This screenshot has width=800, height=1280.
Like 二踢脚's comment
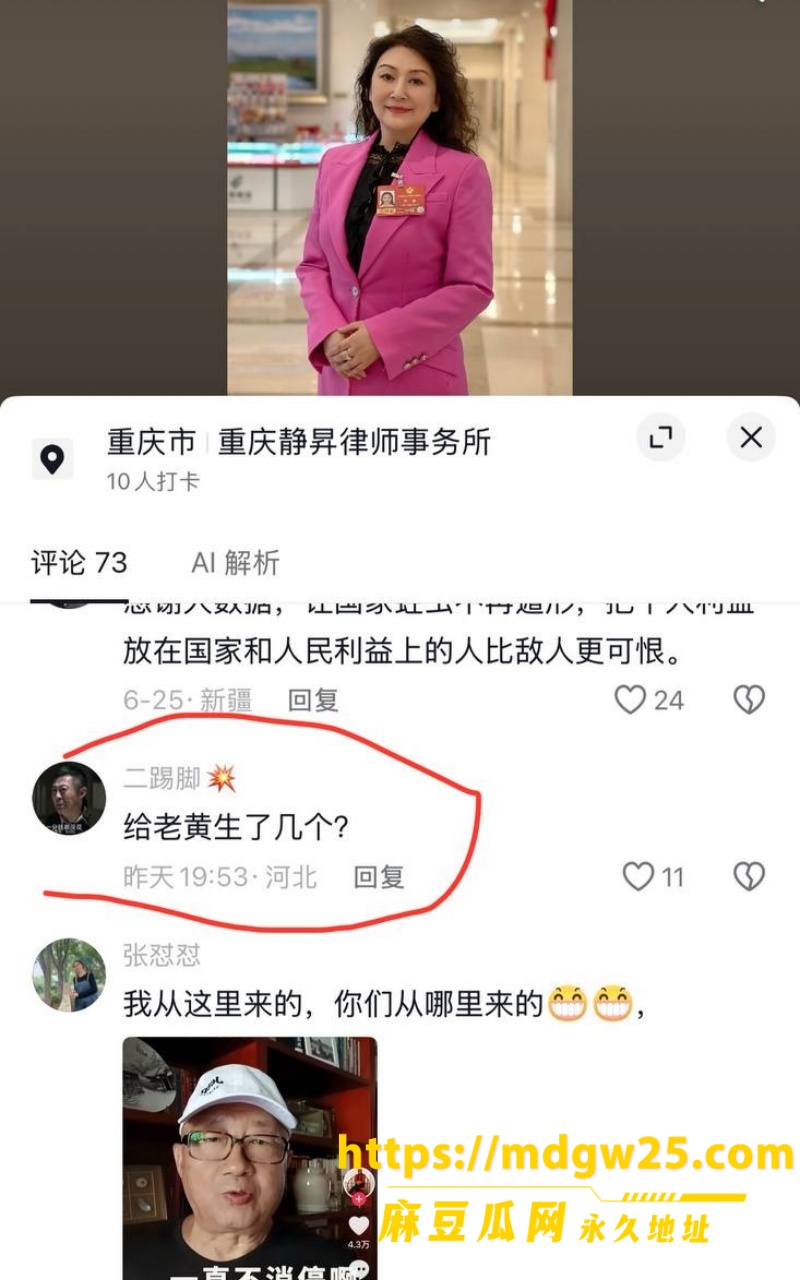pyautogui.click(x=638, y=877)
